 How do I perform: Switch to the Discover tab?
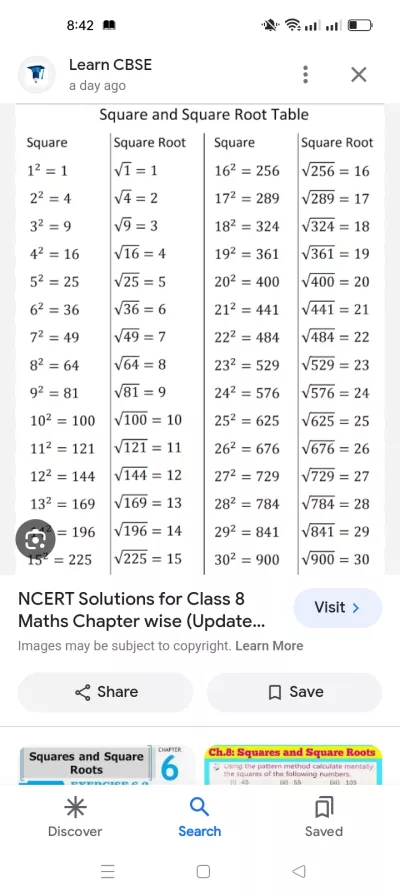tap(75, 817)
